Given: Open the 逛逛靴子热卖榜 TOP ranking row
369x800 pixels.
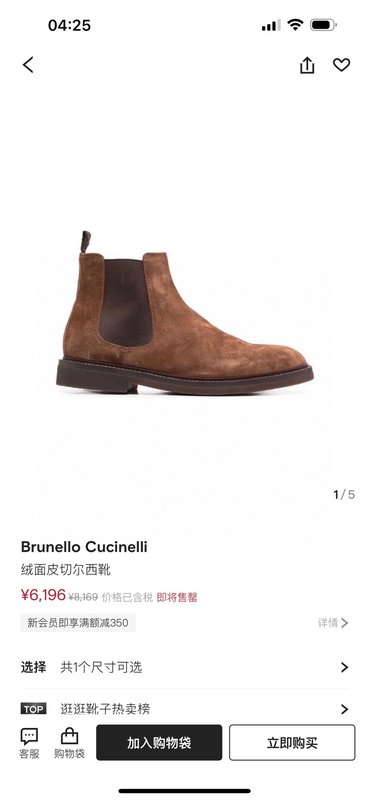Looking at the screenshot, I should 184,709.
